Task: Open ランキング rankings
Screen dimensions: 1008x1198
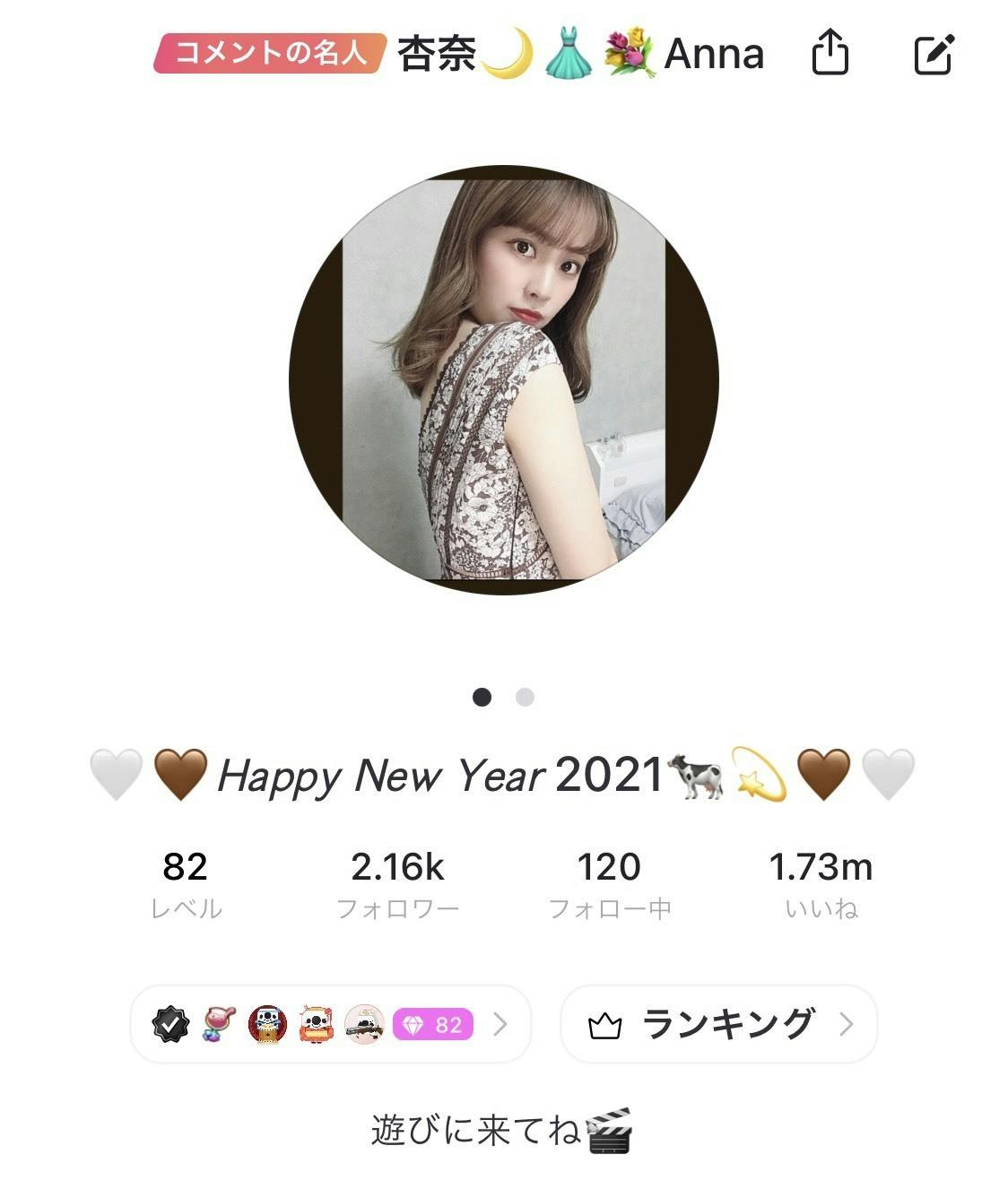Action: [x=718, y=1024]
